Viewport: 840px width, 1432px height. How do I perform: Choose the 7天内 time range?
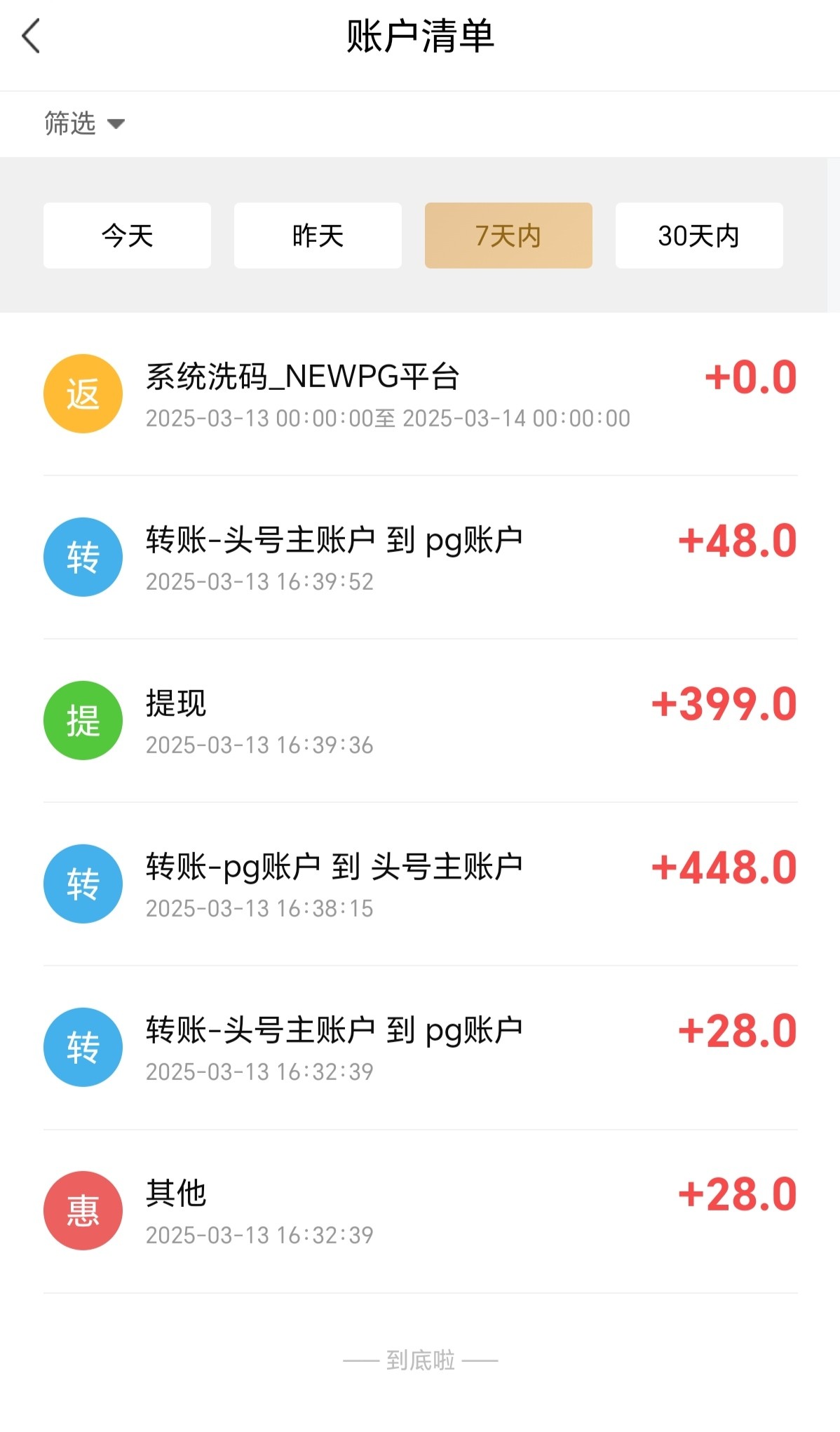508,236
